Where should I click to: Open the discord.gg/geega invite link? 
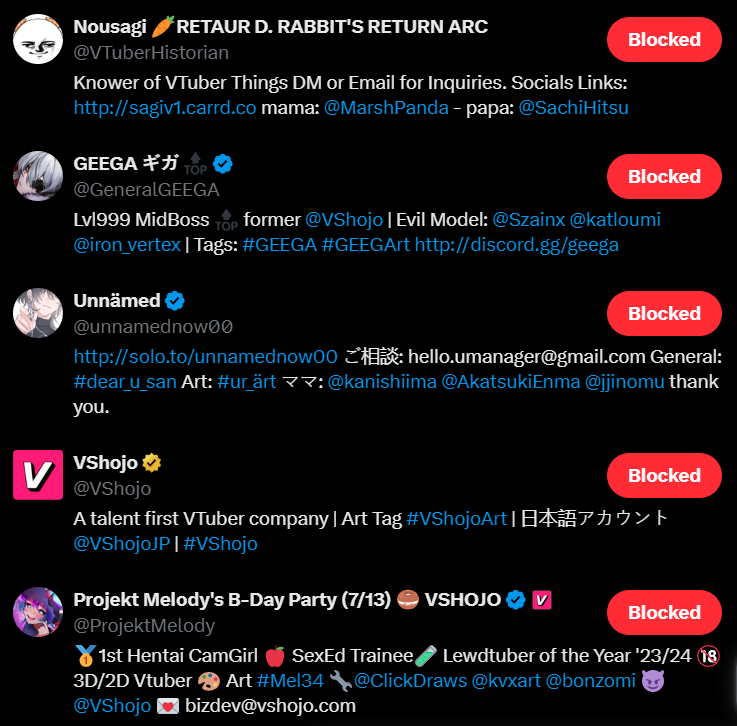pos(516,245)
